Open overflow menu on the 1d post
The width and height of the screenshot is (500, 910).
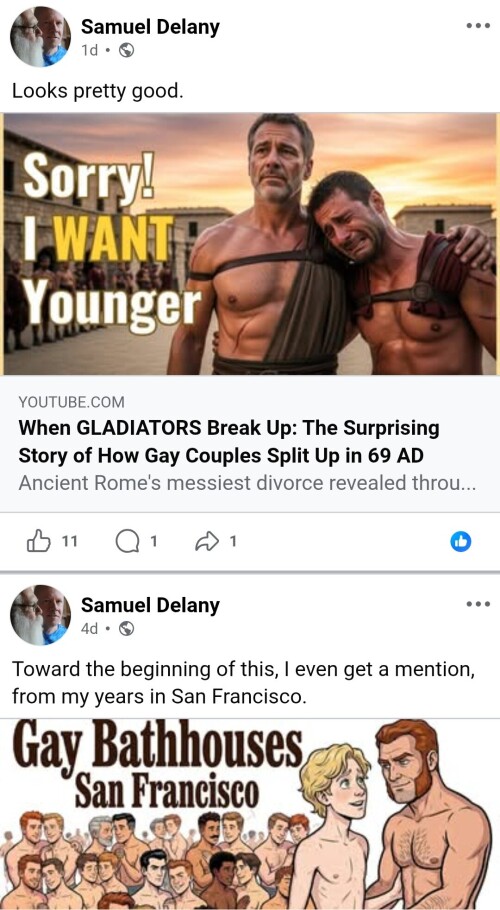point(479,25)
